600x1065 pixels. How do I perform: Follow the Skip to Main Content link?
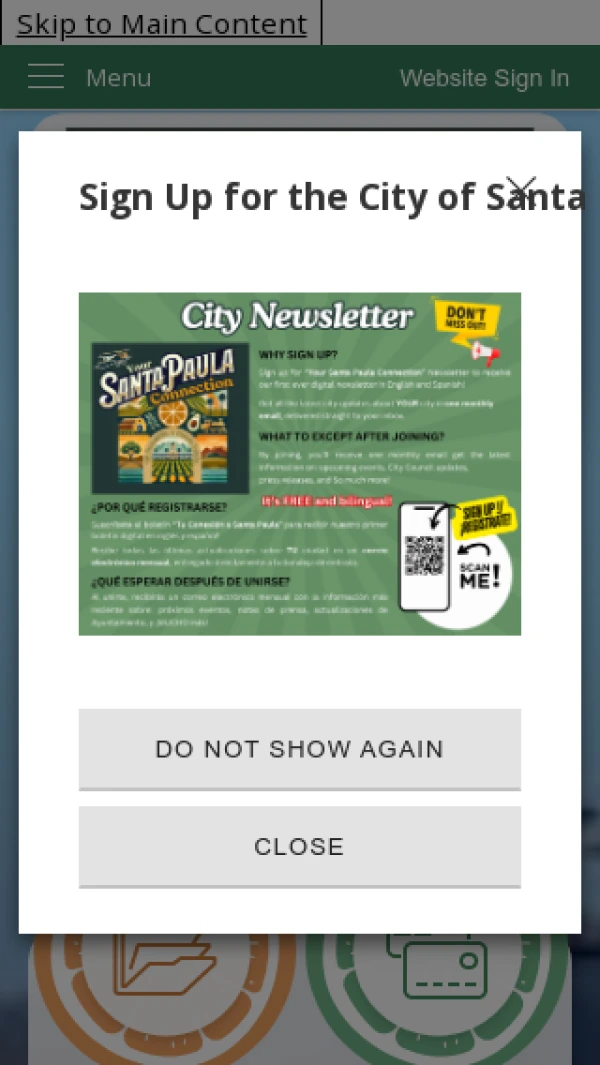162,23
